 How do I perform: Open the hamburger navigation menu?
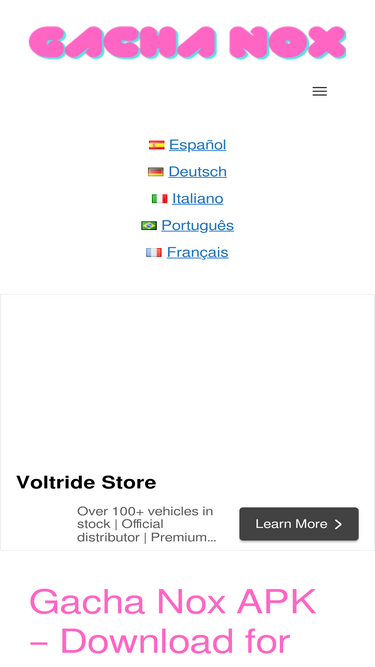(319, 91)
